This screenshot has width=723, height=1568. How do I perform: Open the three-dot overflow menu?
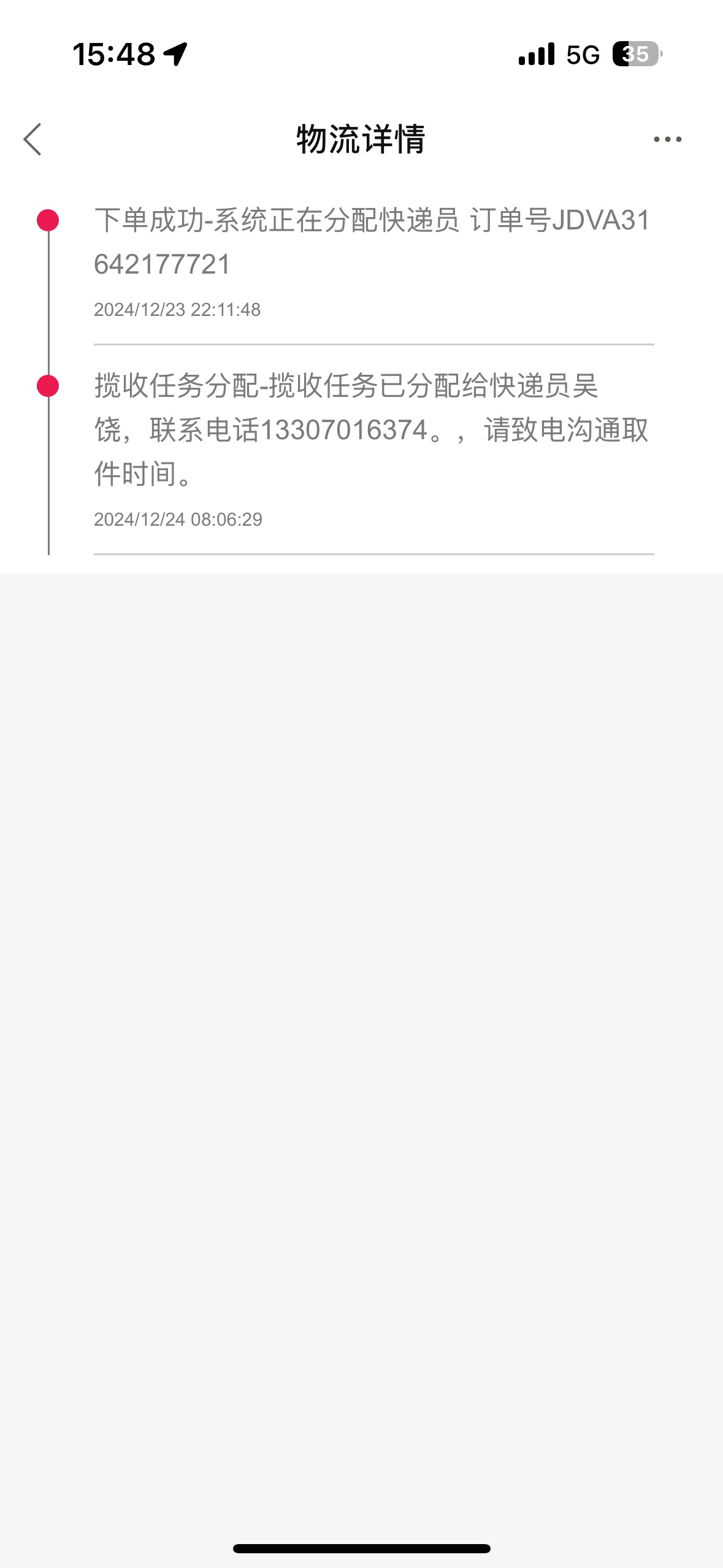(667, 139)
